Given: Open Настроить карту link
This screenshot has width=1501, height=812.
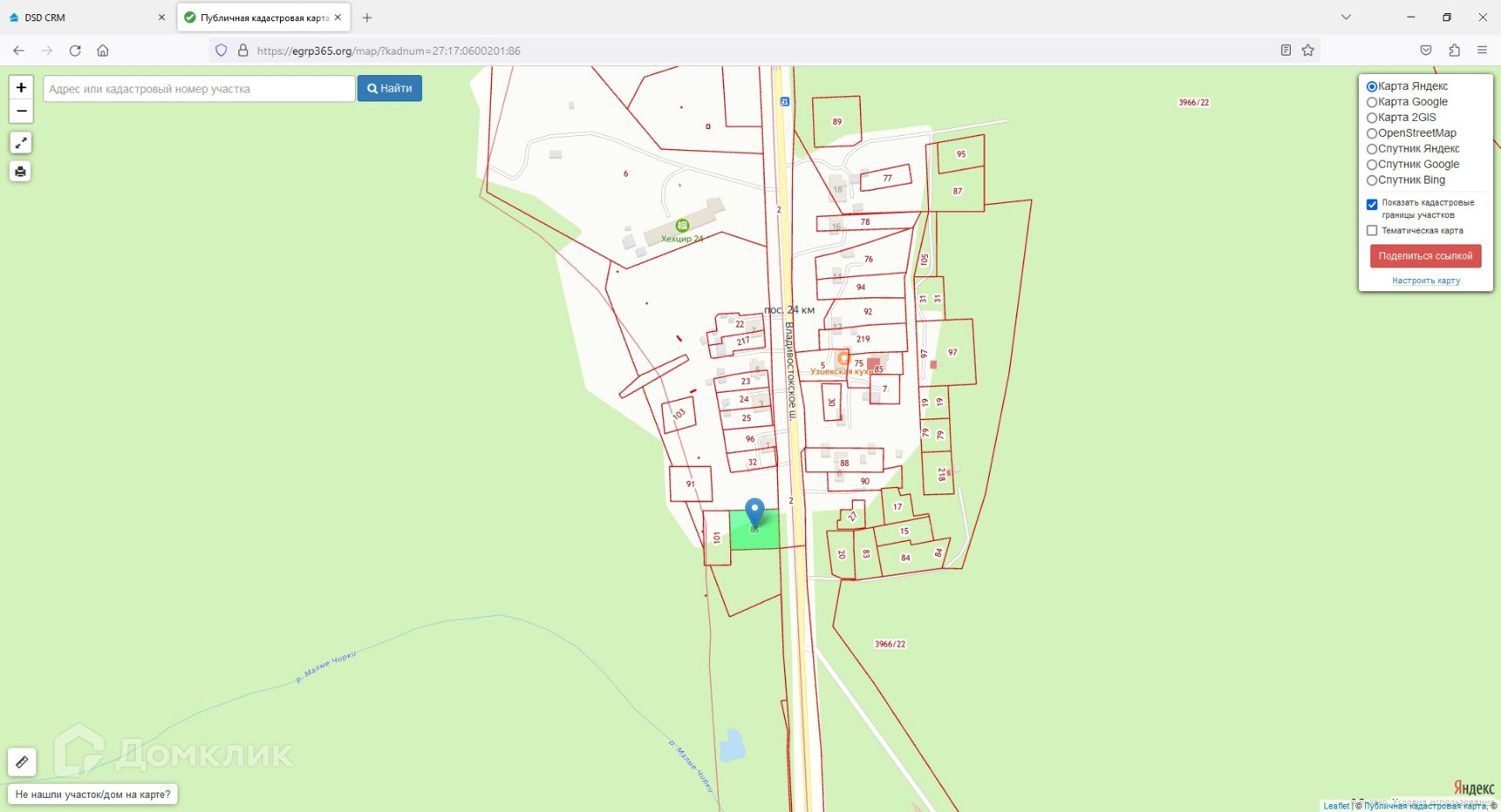Looking at the screenshot, I should click(x=1425, y=281).
